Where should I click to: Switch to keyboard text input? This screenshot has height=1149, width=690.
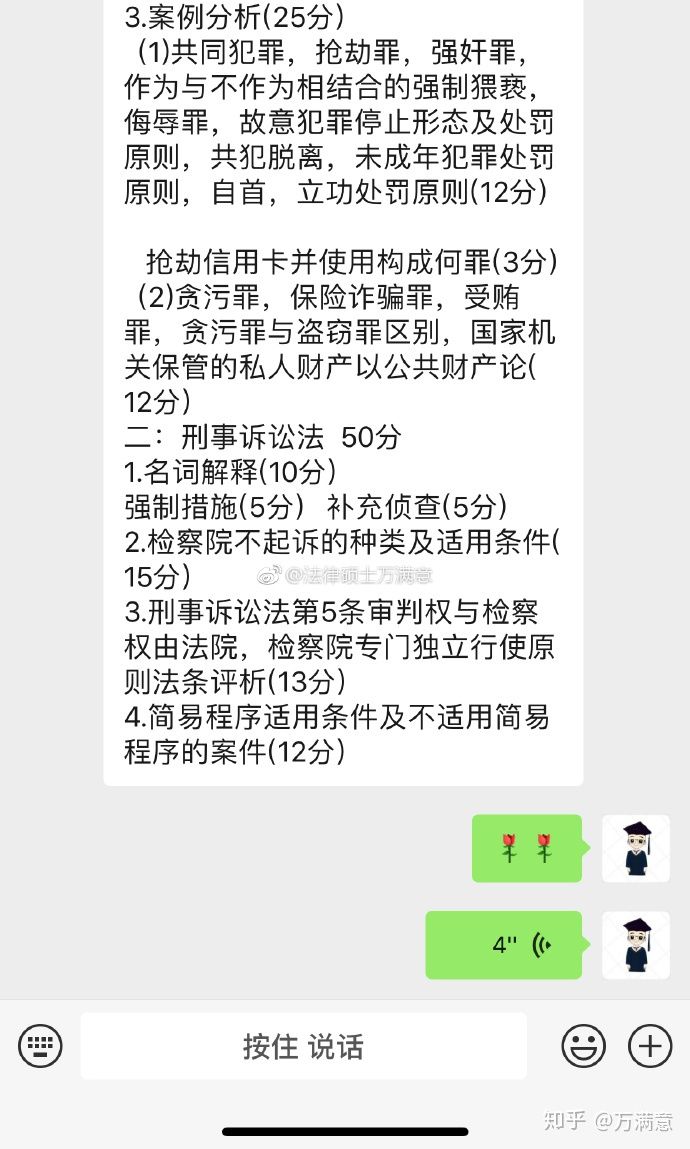pyautogui.click(x=40, y=1046)
